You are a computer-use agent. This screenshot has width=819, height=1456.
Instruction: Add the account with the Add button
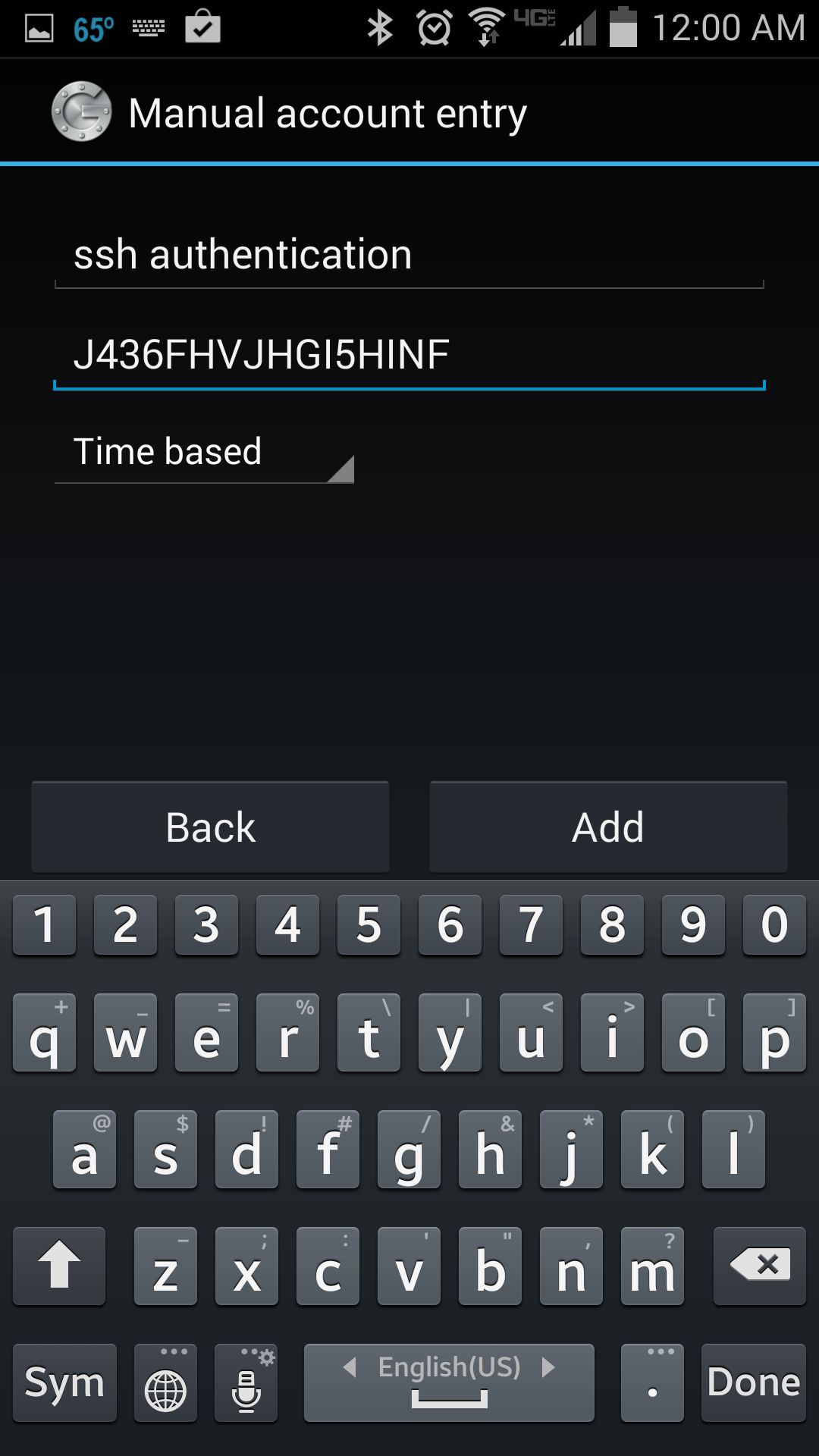(x=608, y=827)
